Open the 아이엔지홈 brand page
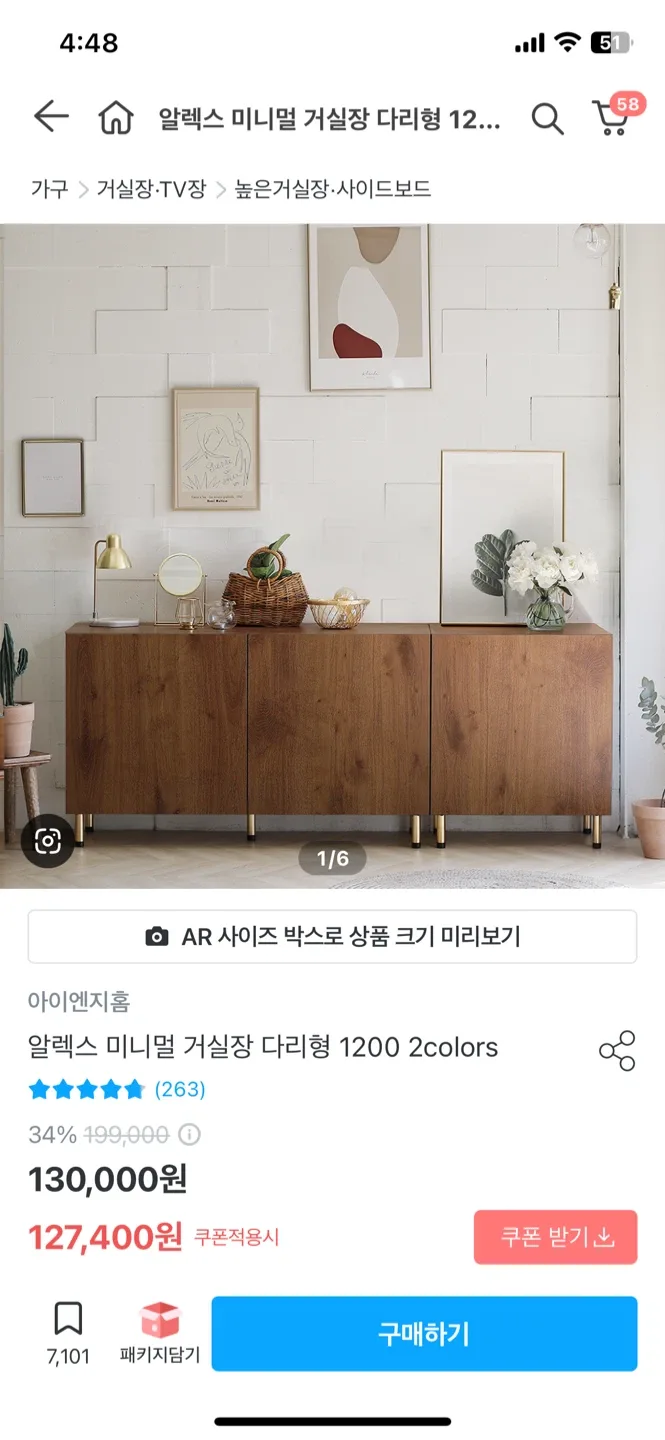Viewport: 665px width, 1440px height. click(x=79, y=1001)
